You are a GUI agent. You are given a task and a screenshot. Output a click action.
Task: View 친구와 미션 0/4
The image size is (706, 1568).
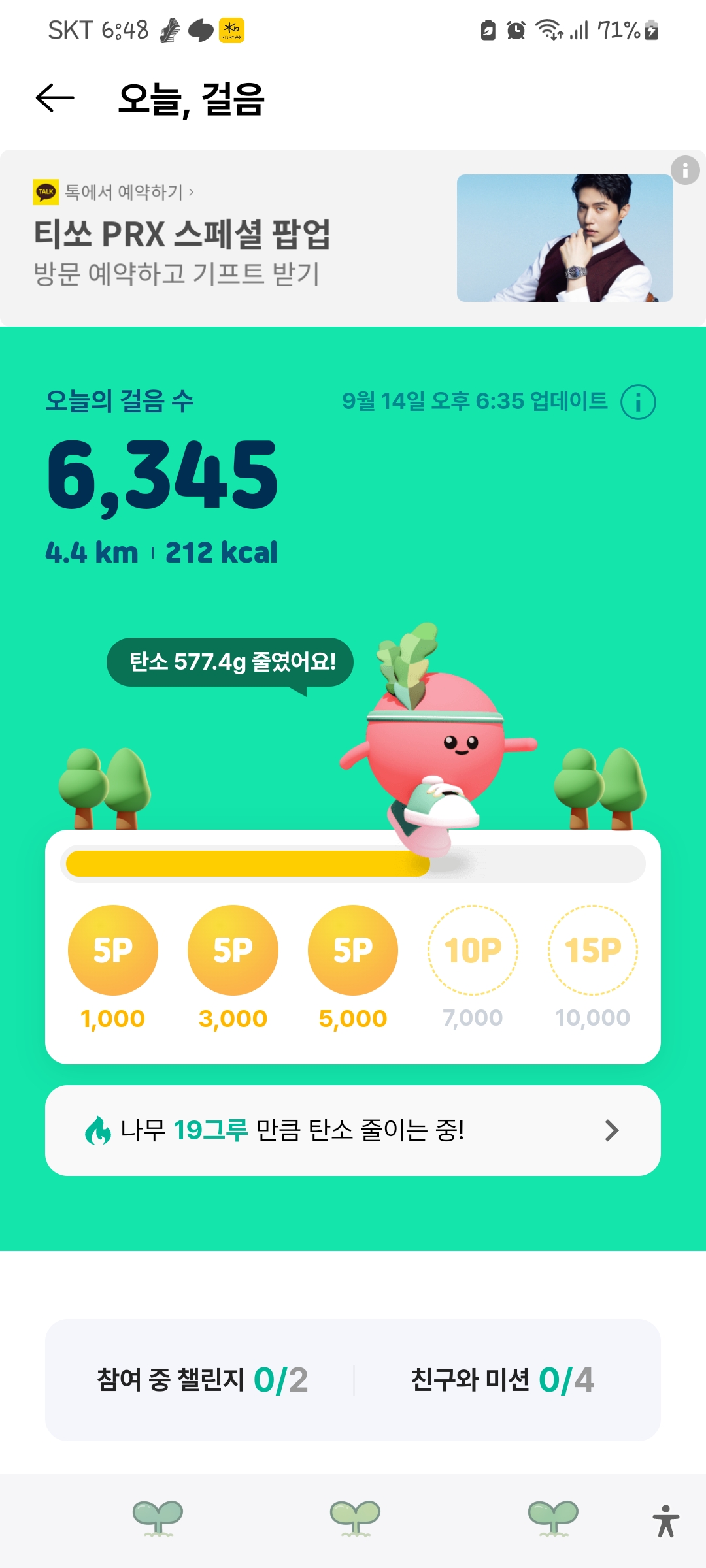click(x=502, y=1380)
